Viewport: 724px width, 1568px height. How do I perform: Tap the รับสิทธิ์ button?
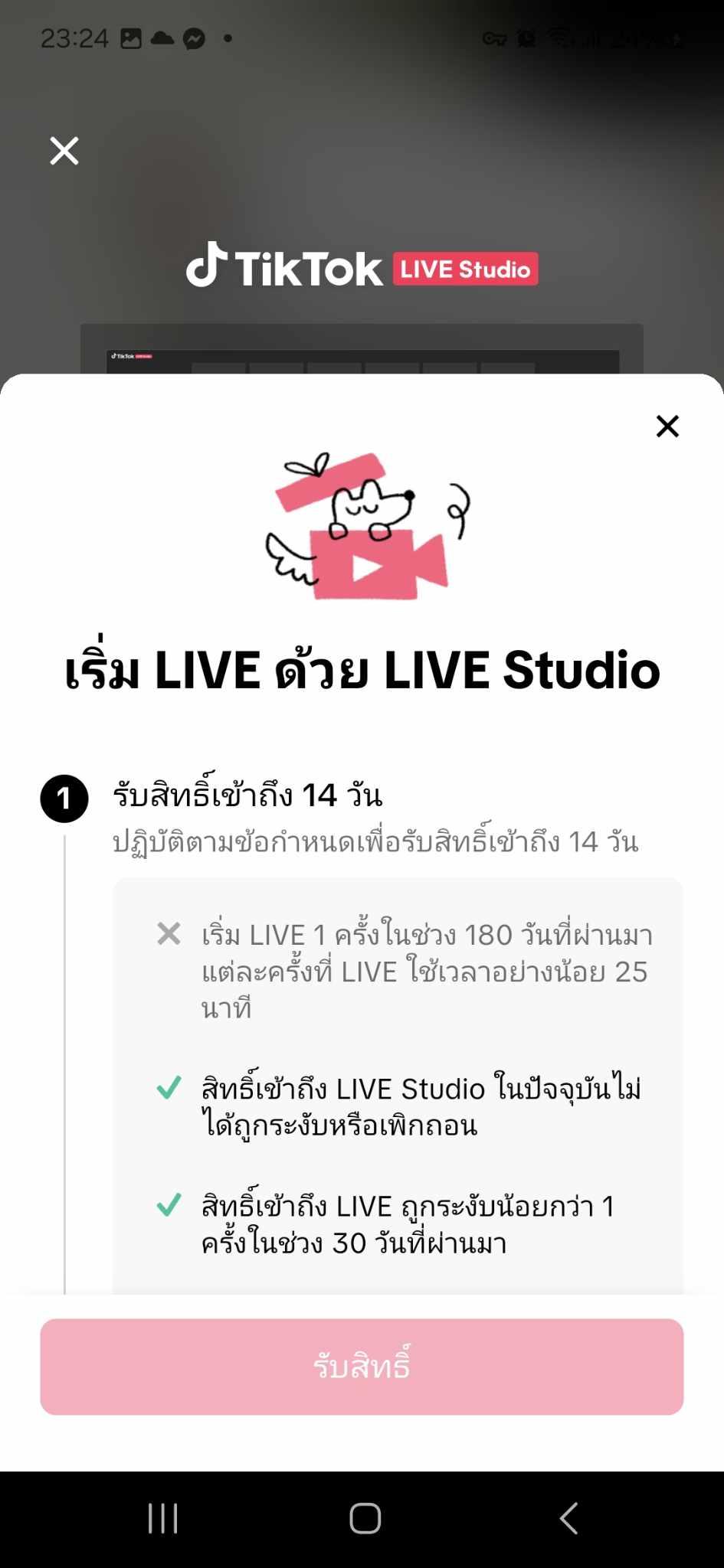tap(362, 1367)
